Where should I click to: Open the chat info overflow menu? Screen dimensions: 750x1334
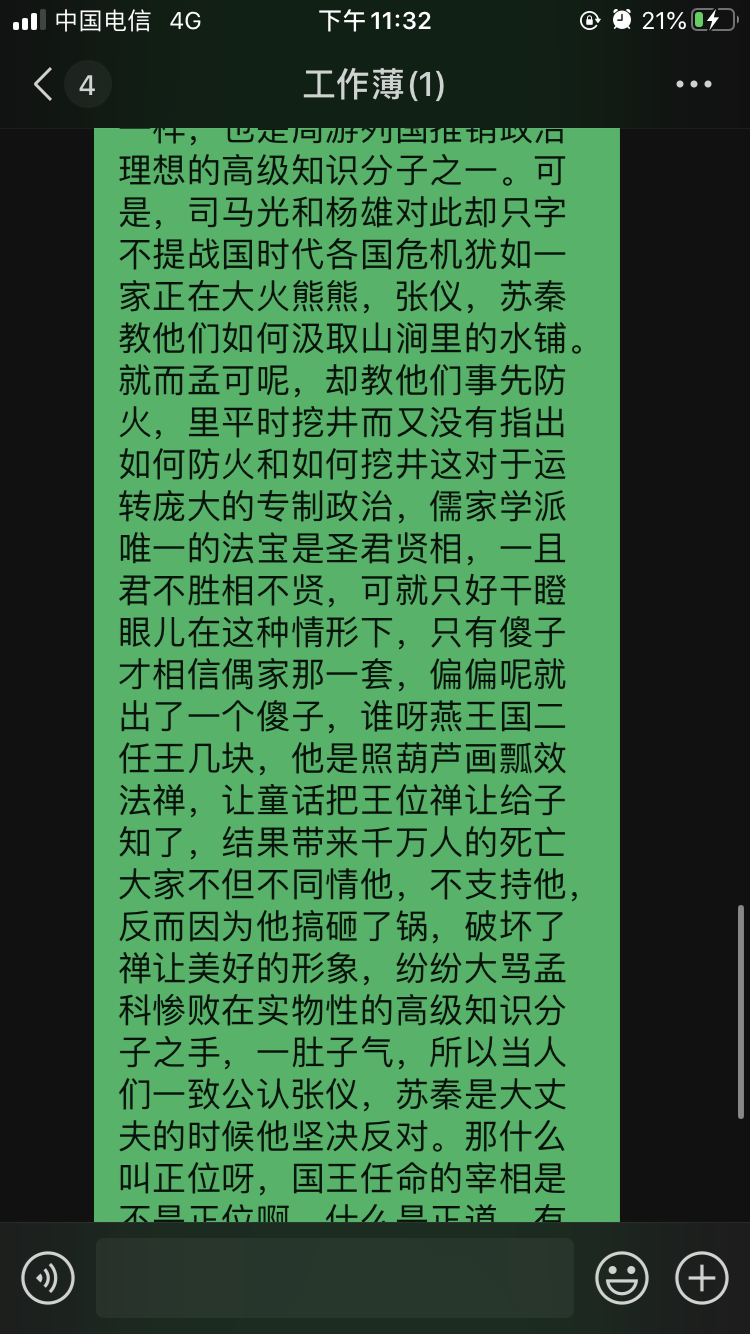pos(694,85)
